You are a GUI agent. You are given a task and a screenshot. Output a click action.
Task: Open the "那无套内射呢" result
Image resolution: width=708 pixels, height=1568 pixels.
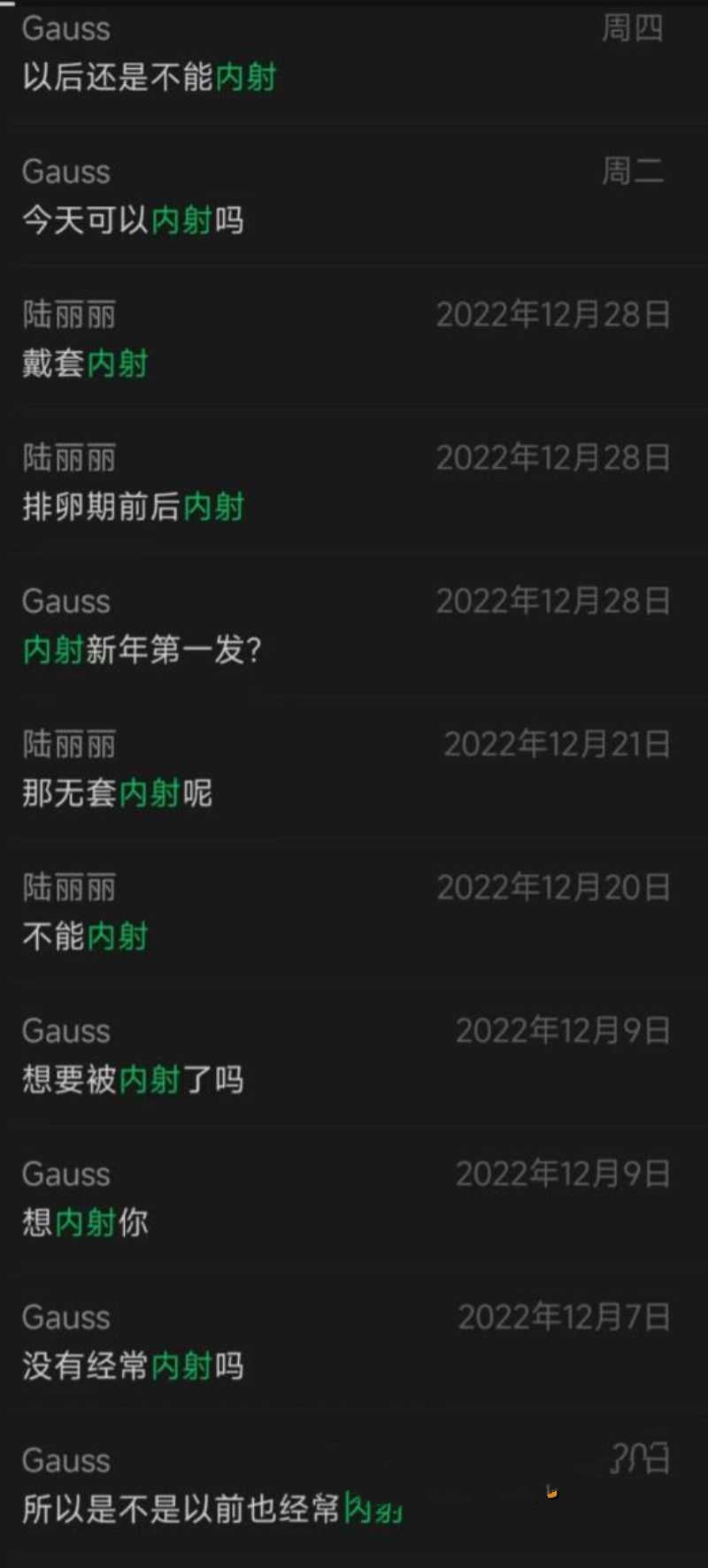pos(117,793)
